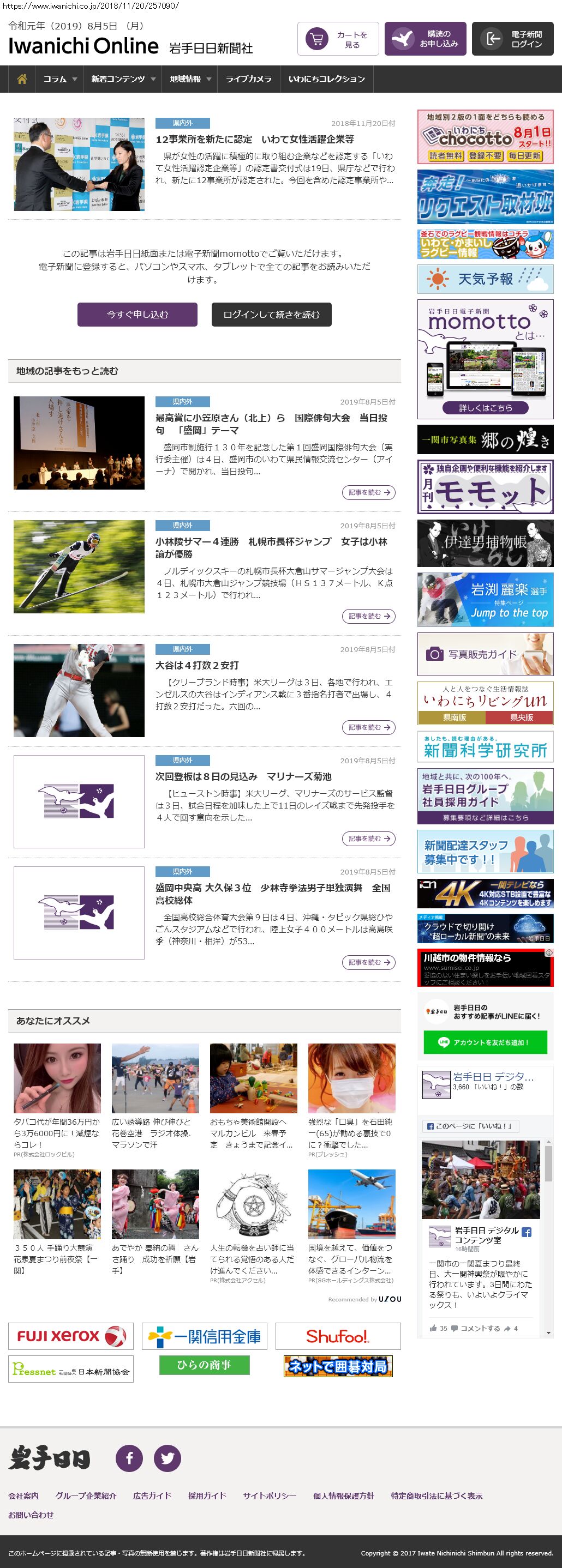Open Twitter icon in footer
Viewport: 562px width, 1568px height.
coord(167,1458)
